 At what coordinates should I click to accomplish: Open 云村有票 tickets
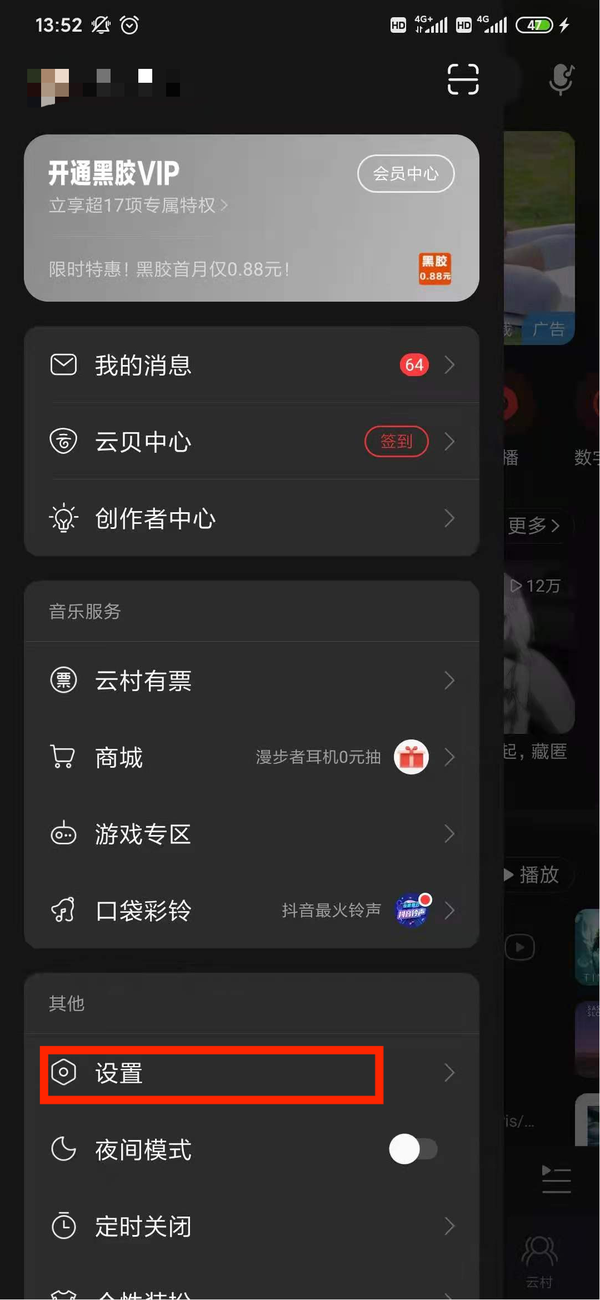(250, 681)
